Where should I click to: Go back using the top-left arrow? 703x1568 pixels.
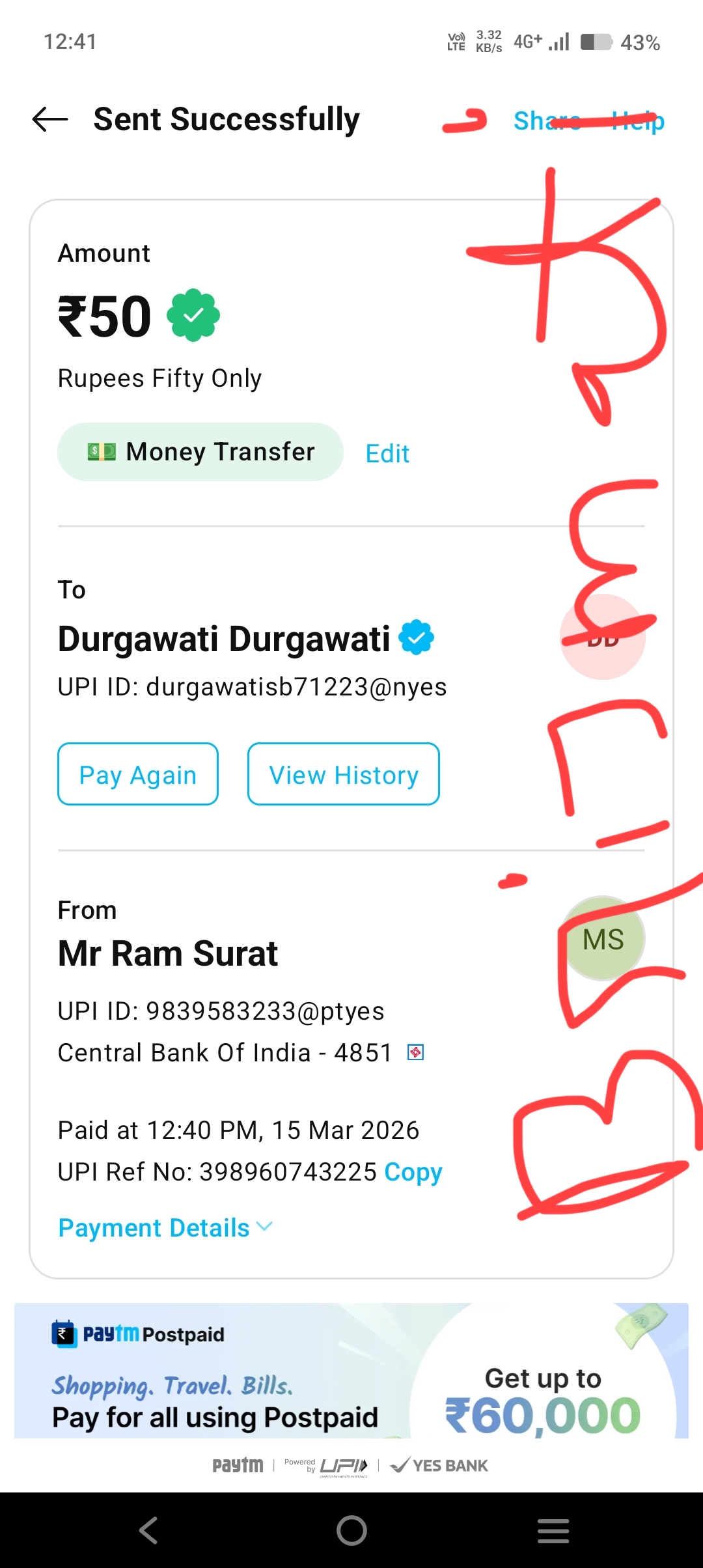[50, 120]
